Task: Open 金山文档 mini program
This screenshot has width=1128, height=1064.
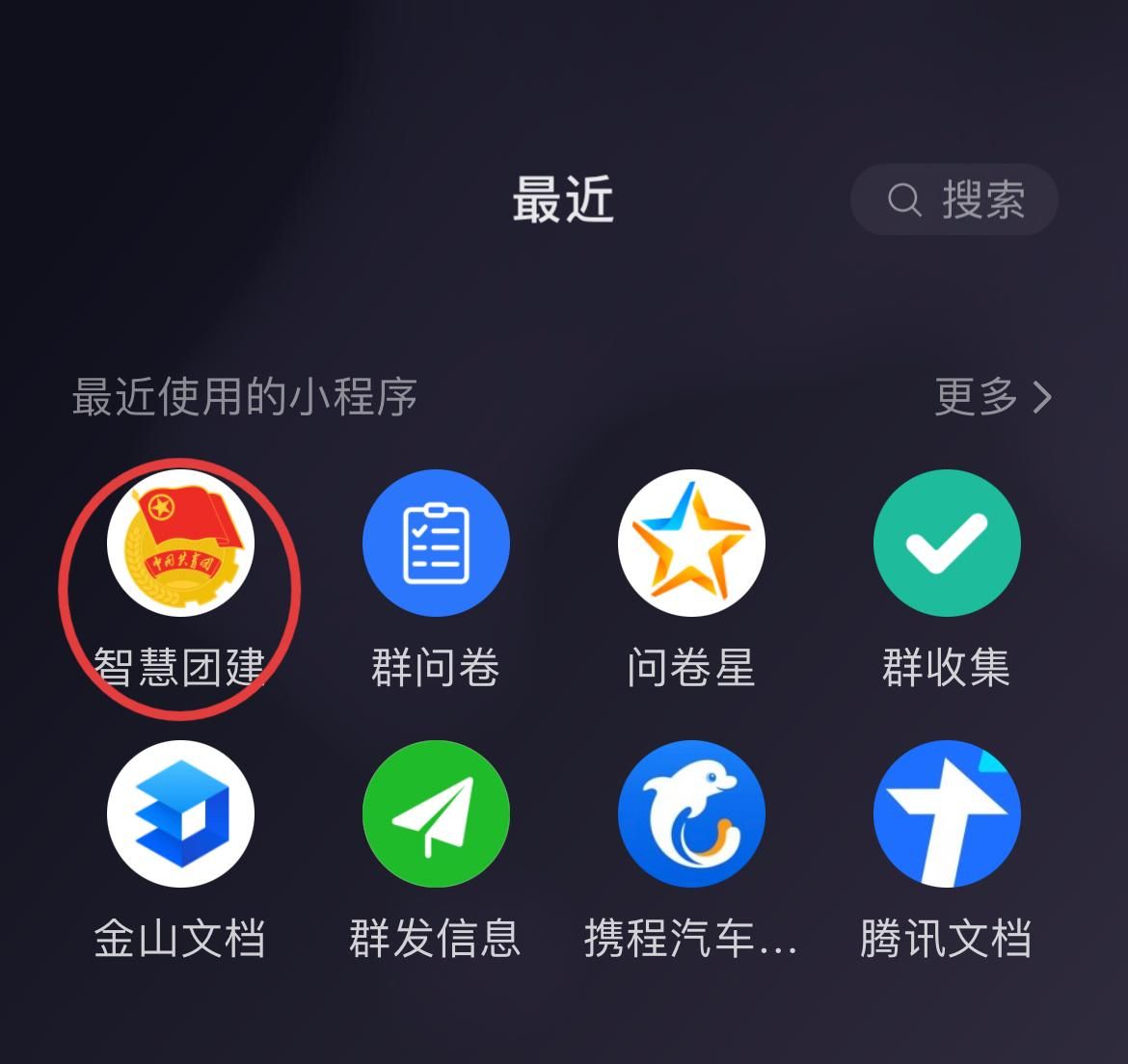Action: (180, 814)
